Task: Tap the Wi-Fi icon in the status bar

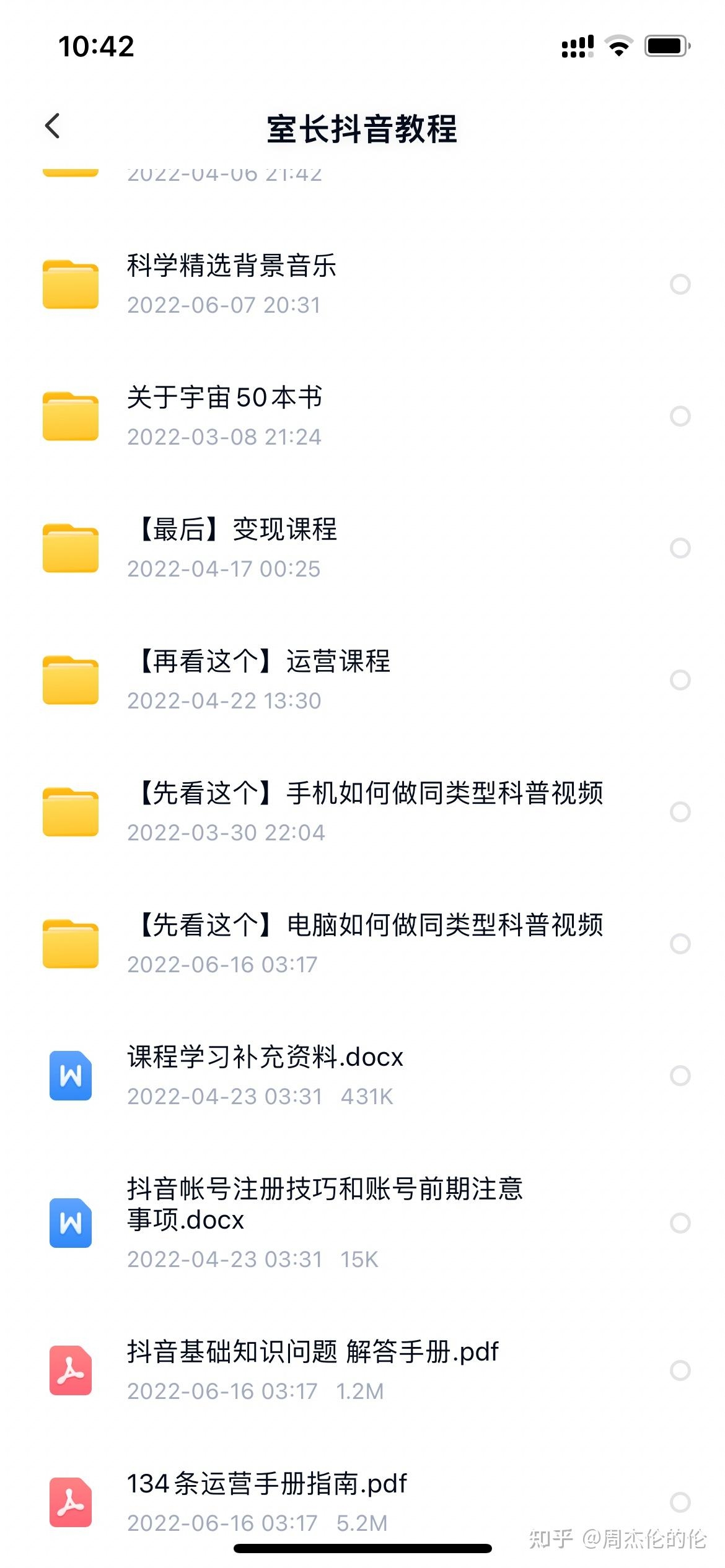Action: (620, 45)
